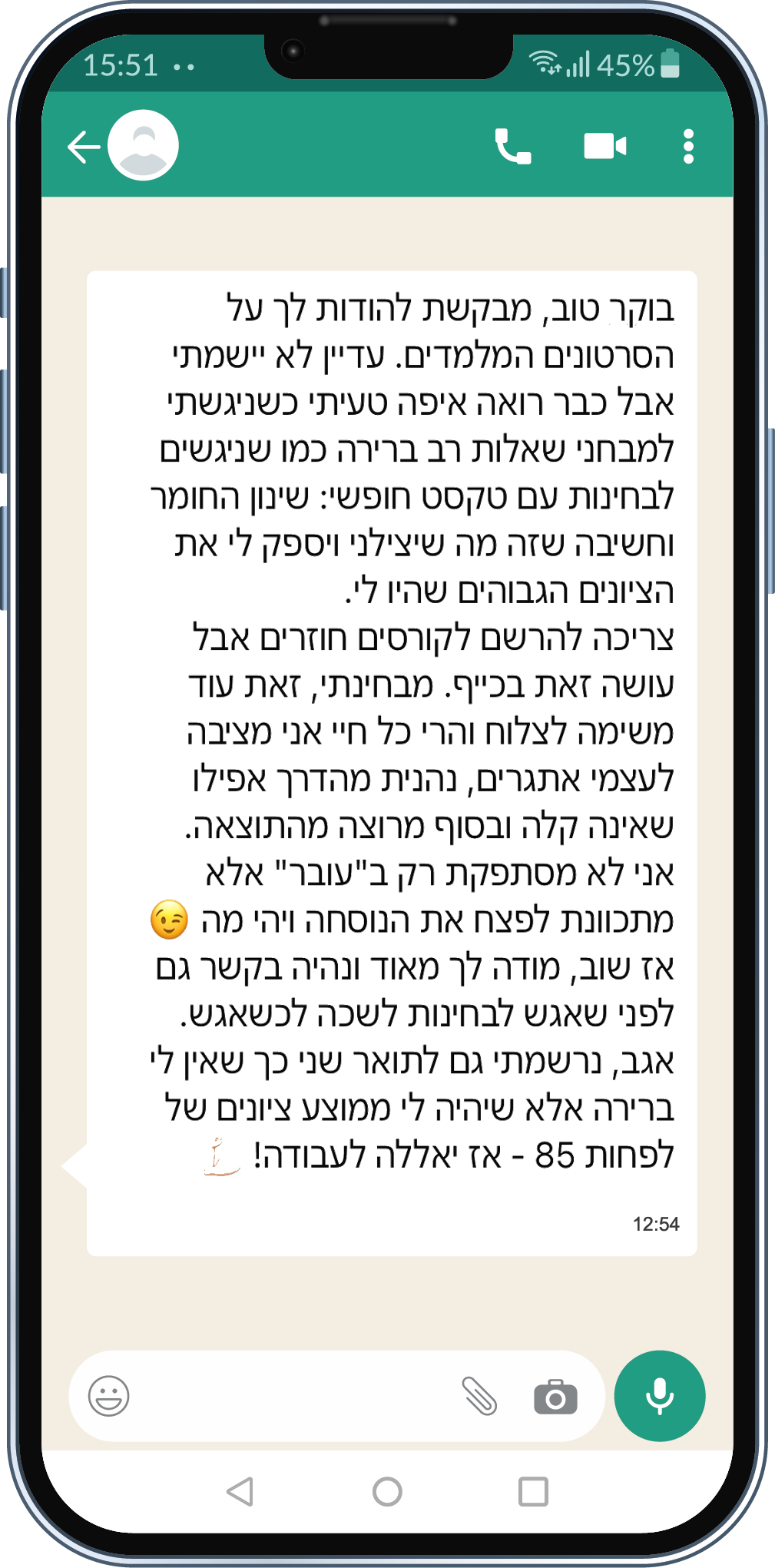Open recent apps from the navigation bar
The width and height of the screenshot is (775, 1568).
point(533,1491)
